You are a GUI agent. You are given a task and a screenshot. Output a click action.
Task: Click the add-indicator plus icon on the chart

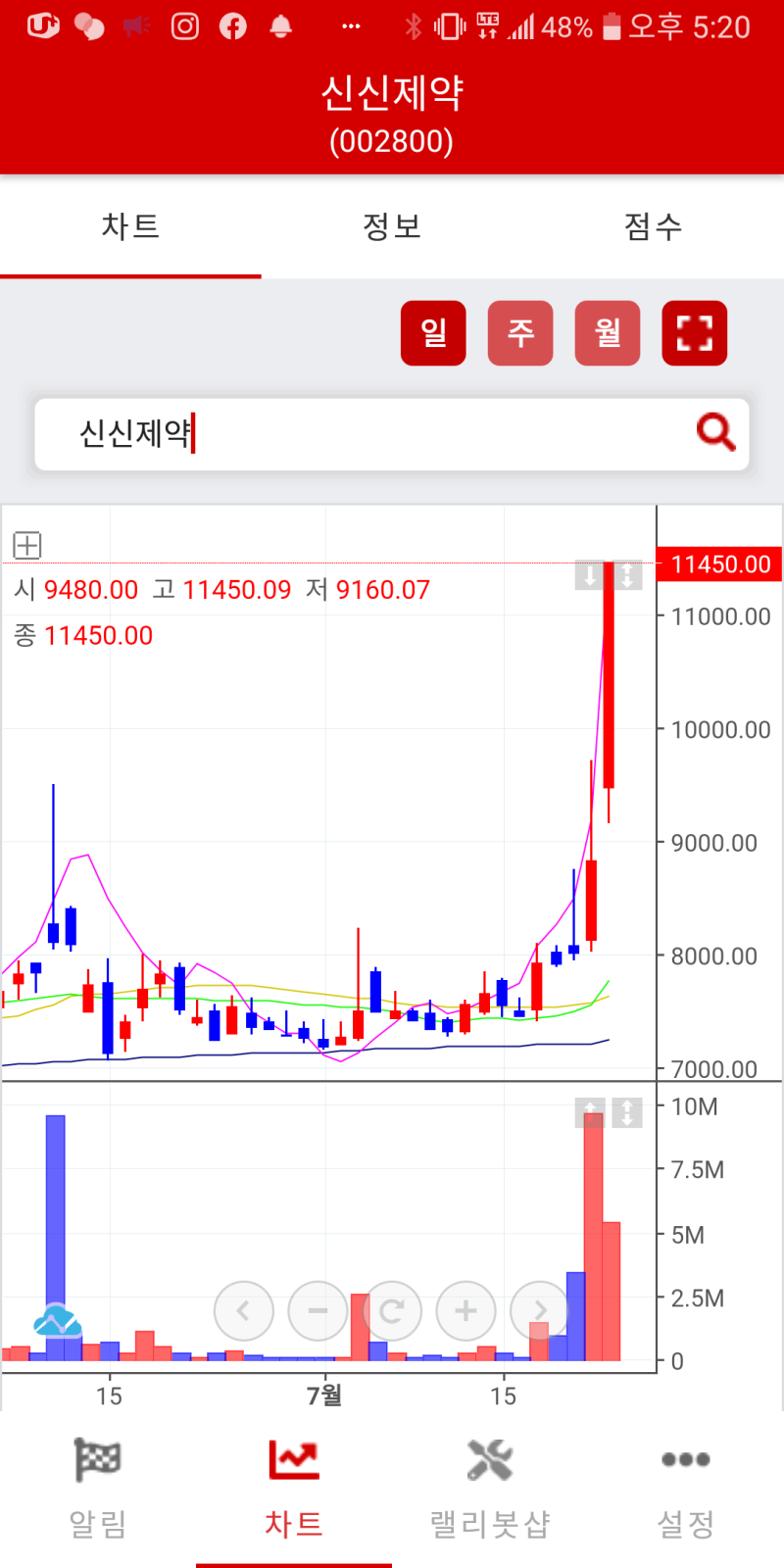coord(26,546)
